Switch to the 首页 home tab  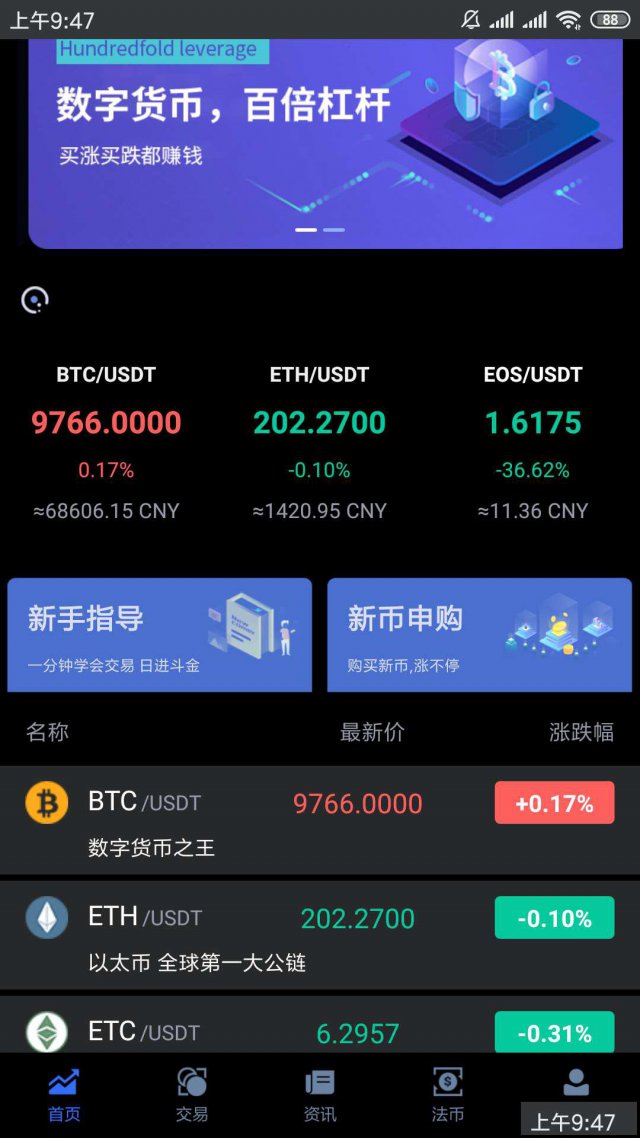click(64, 1093)
